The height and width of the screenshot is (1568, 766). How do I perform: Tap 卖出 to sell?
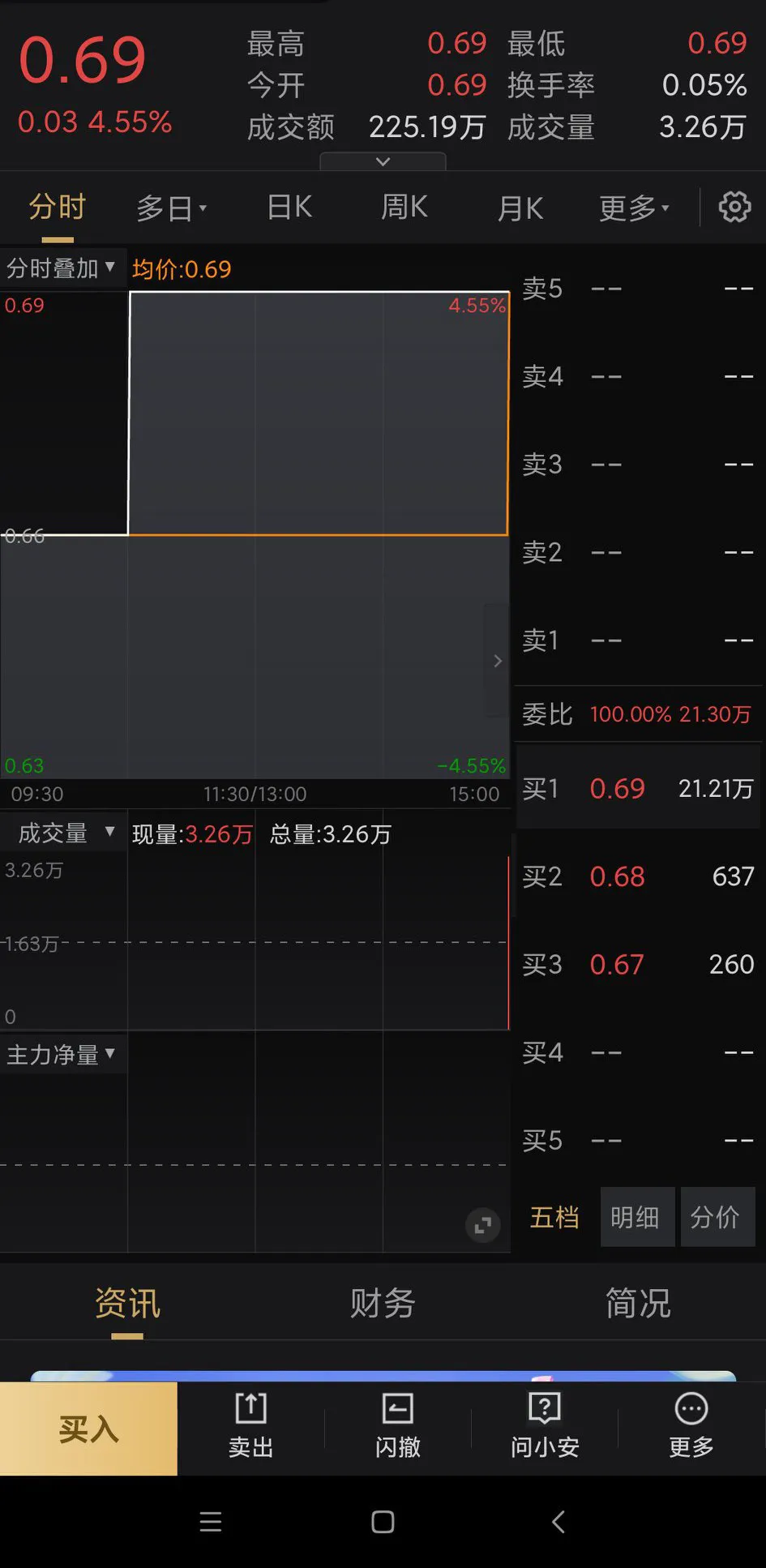250,1427
